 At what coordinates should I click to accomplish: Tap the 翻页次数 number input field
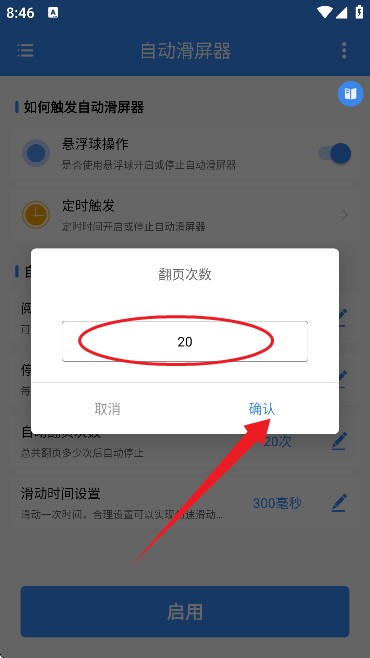tap(185, 341)
